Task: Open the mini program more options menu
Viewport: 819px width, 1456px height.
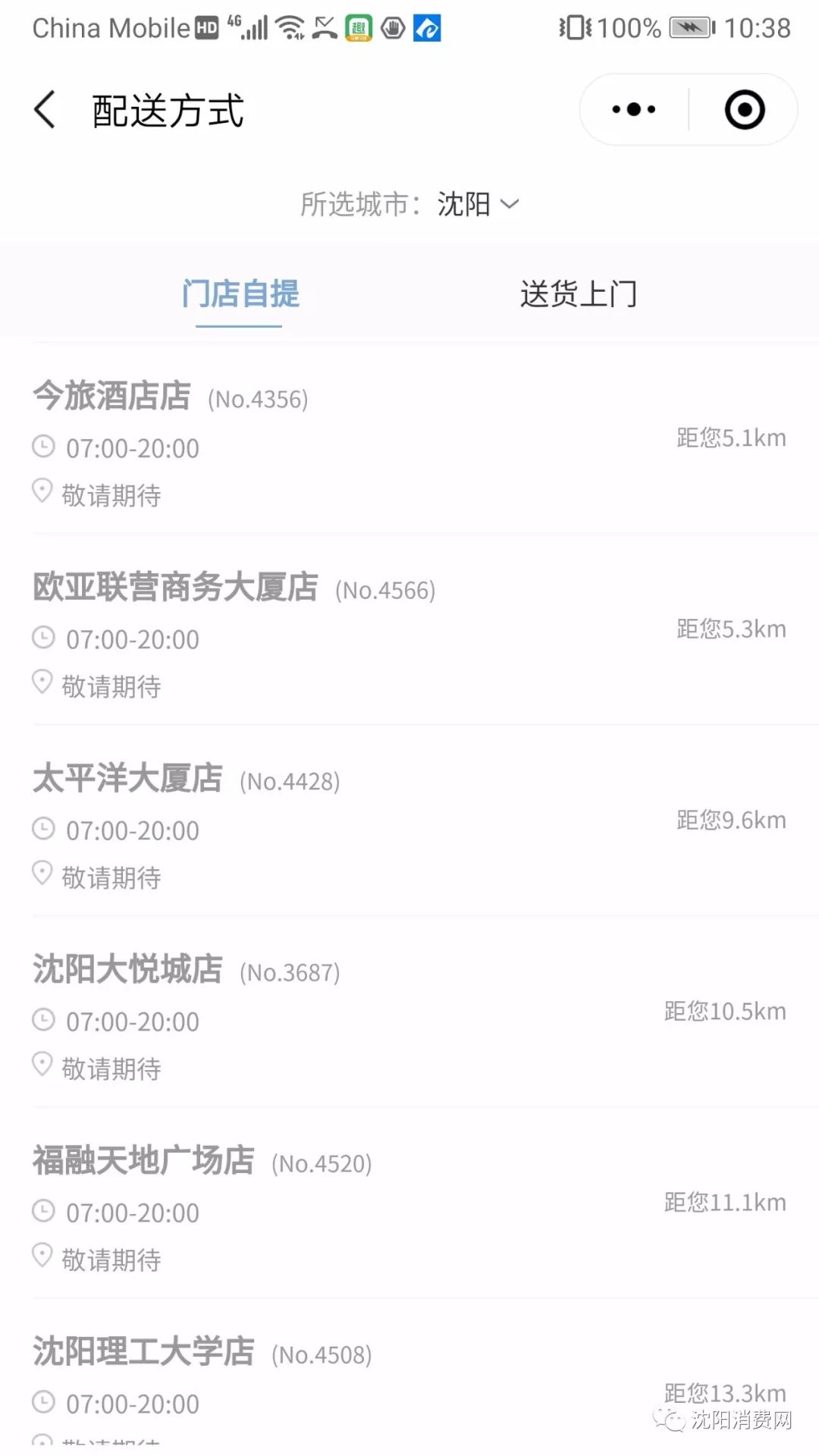Action: click(x=634, y=110)
